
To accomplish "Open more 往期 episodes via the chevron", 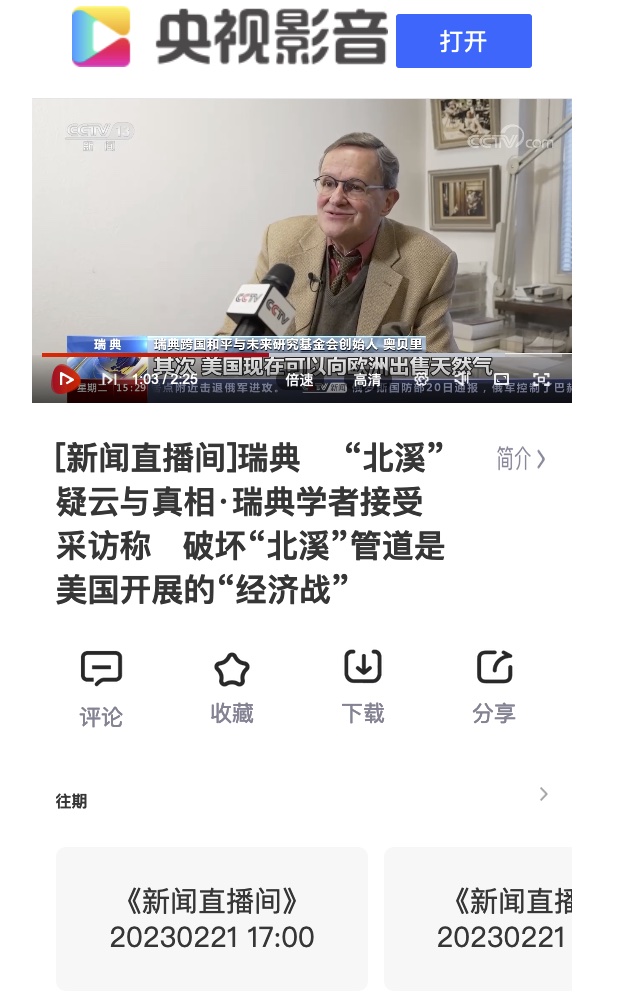I will point(543,794).
